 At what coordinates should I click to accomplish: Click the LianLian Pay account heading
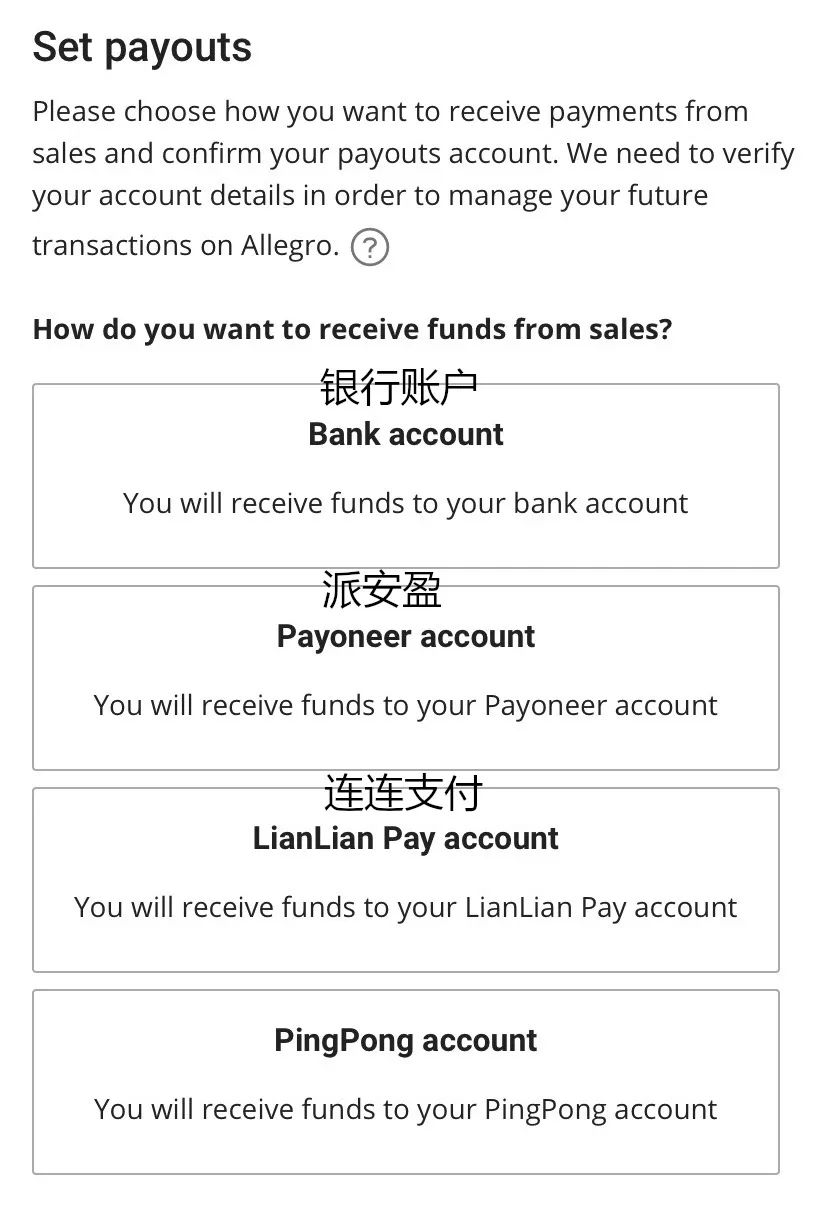click(x=405, y=839)
